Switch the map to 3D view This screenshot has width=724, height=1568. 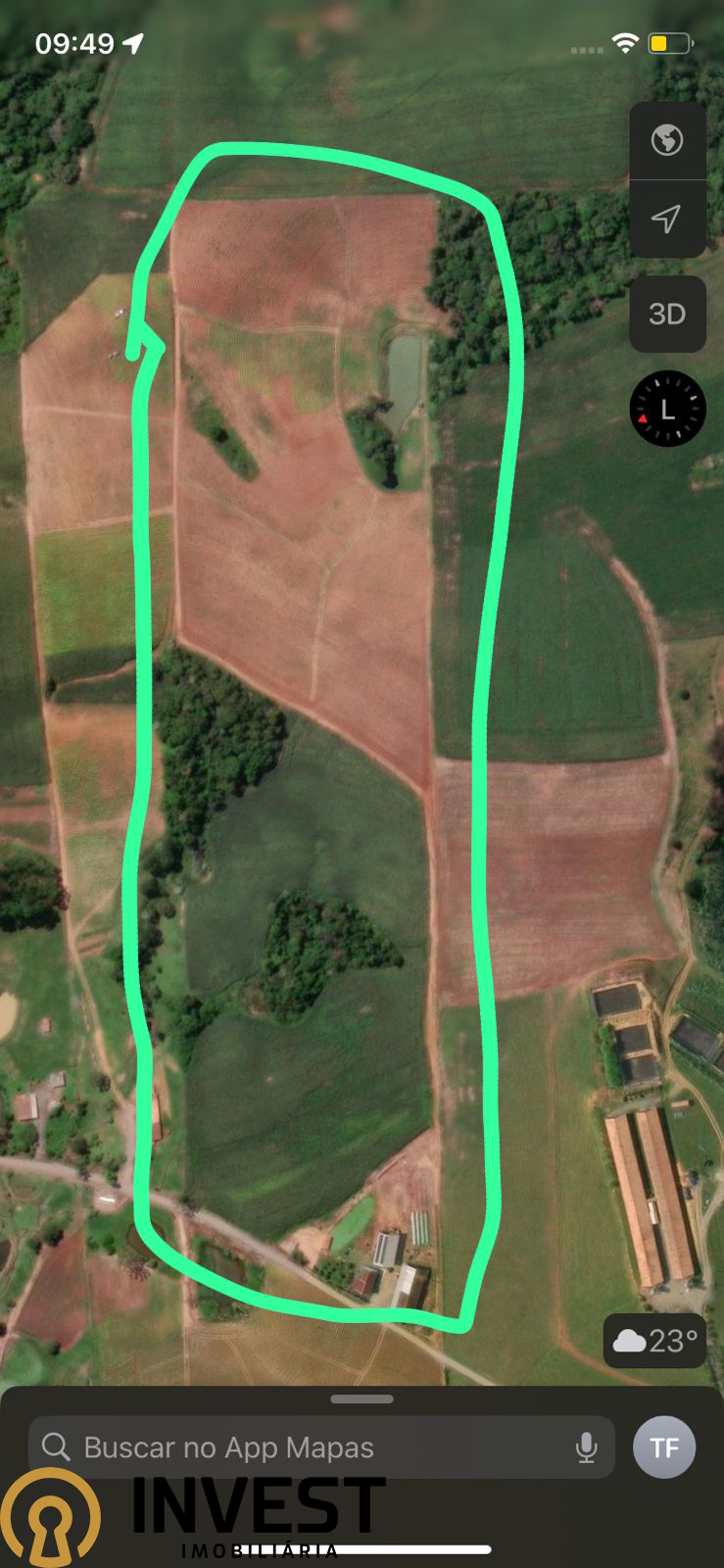pos(667,314)
